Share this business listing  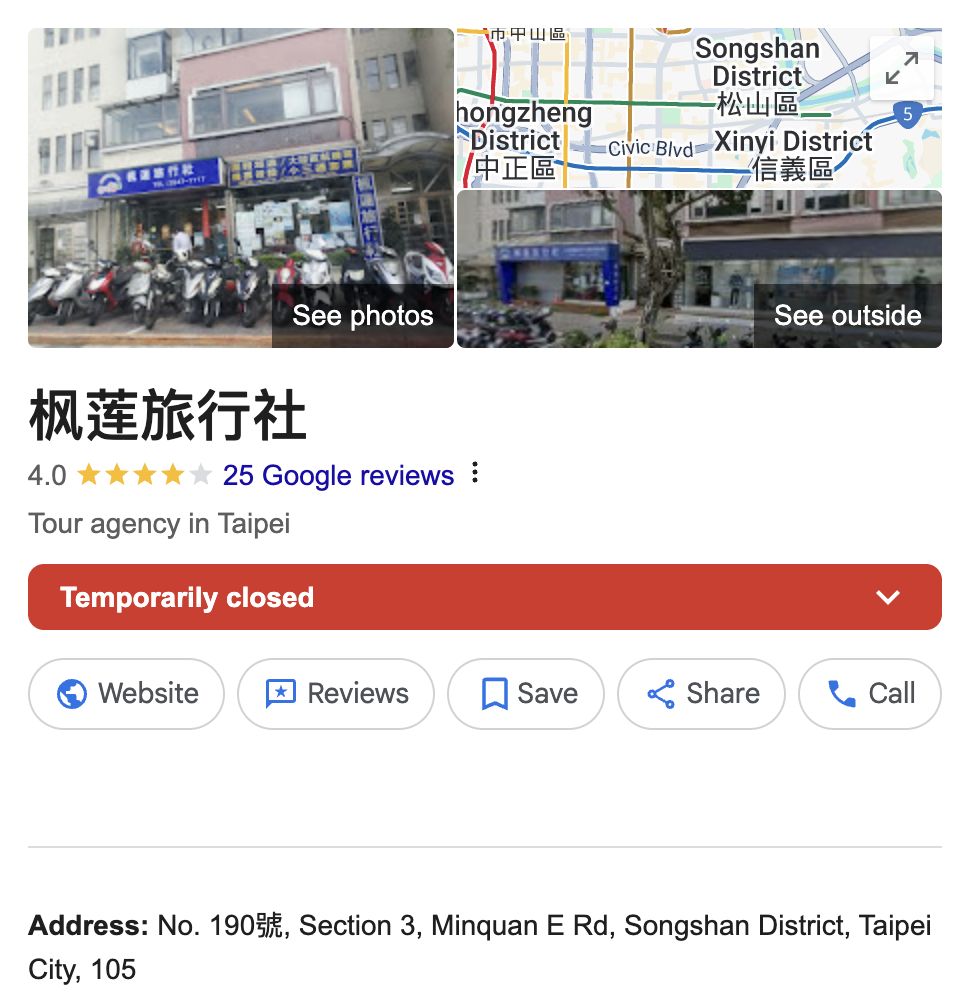701,693
